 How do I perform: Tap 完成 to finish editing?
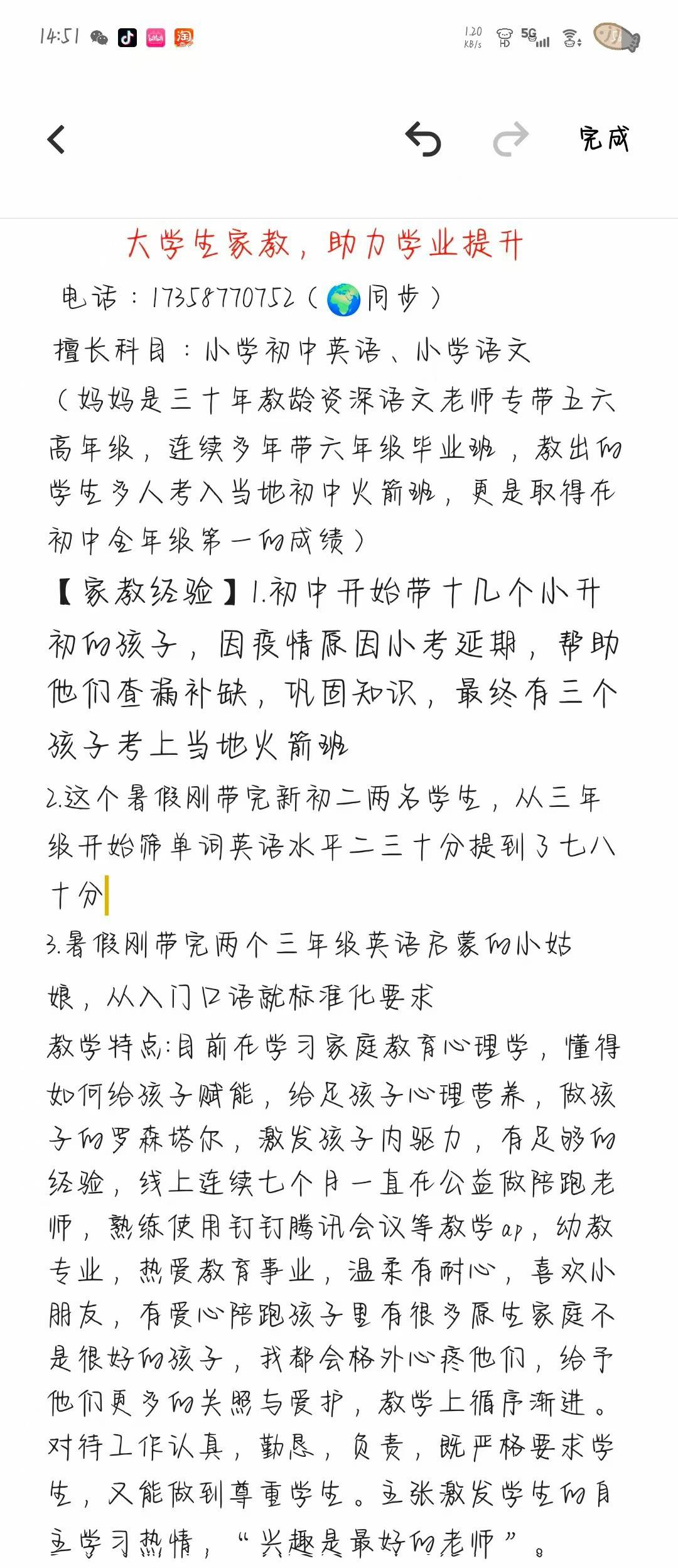tap(603, 139)
